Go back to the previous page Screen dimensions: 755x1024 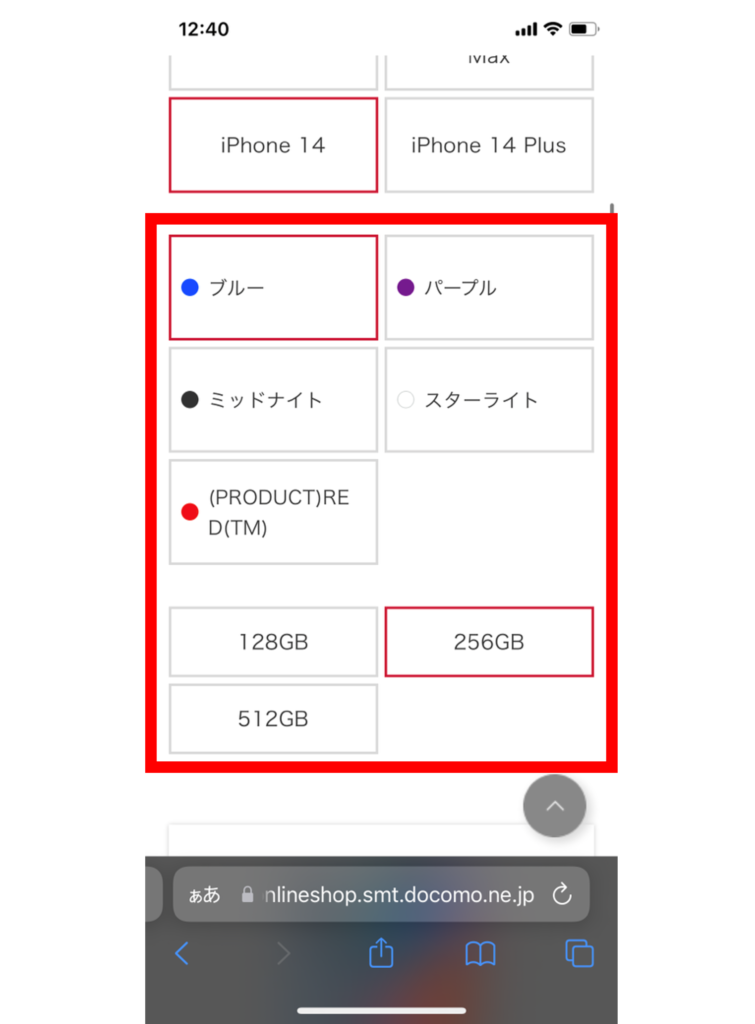tap(182, 954)
